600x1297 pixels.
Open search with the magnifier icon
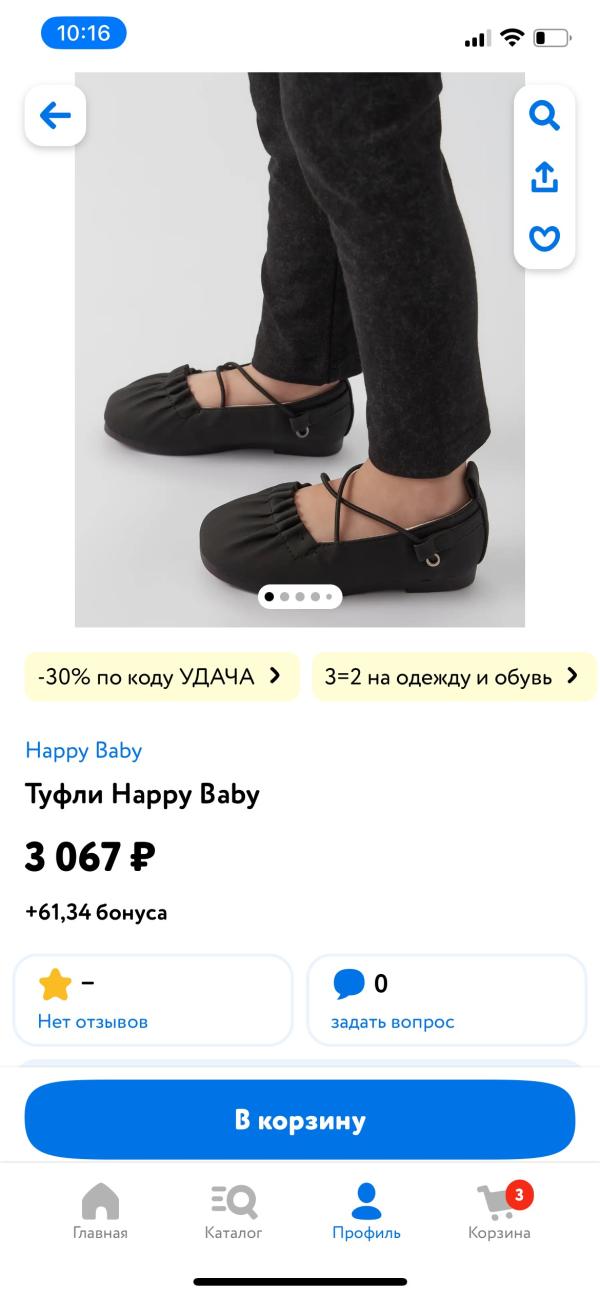click(544, 116)
